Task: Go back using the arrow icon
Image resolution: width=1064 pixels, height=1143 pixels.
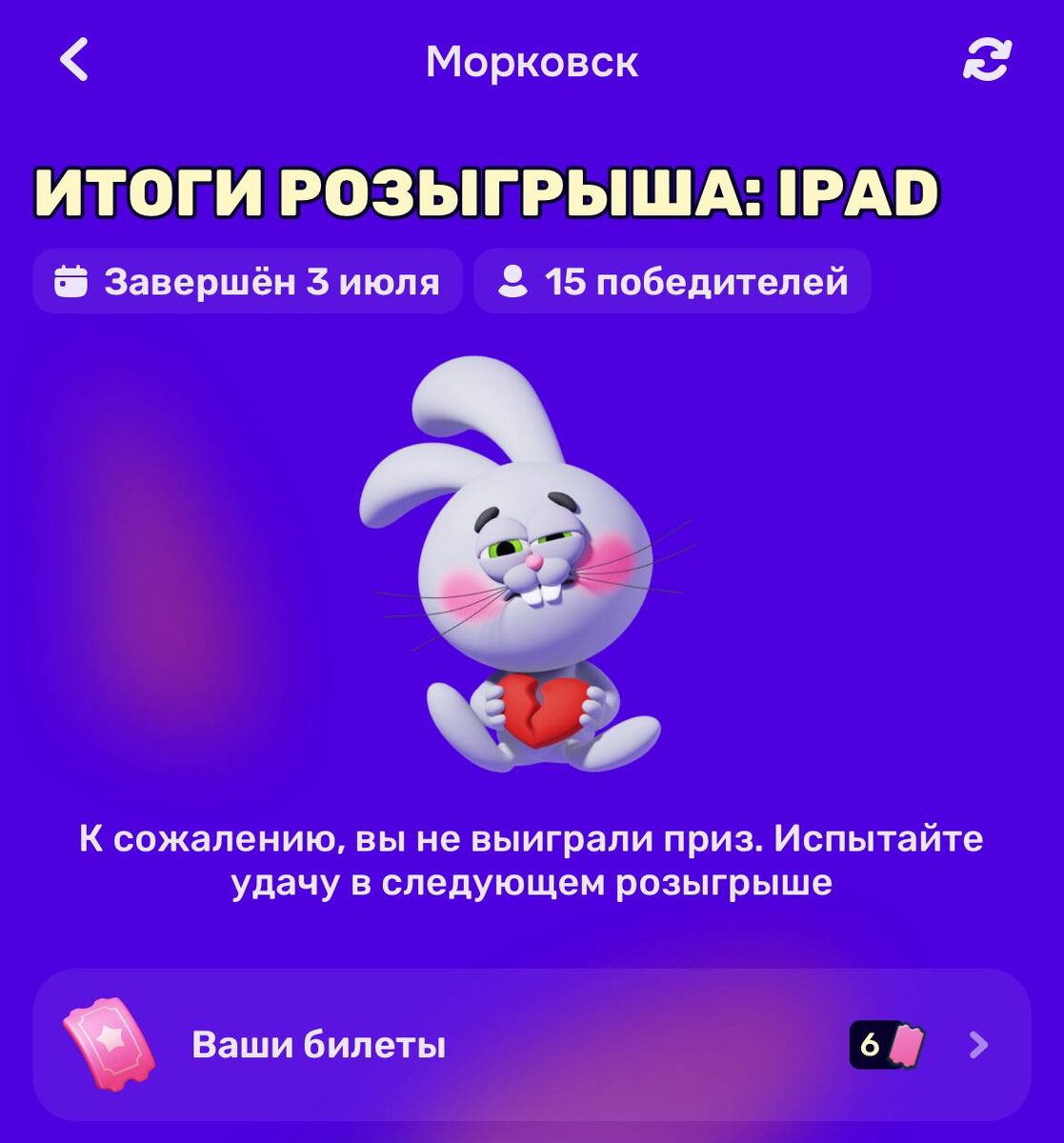Action: (74, 61)
